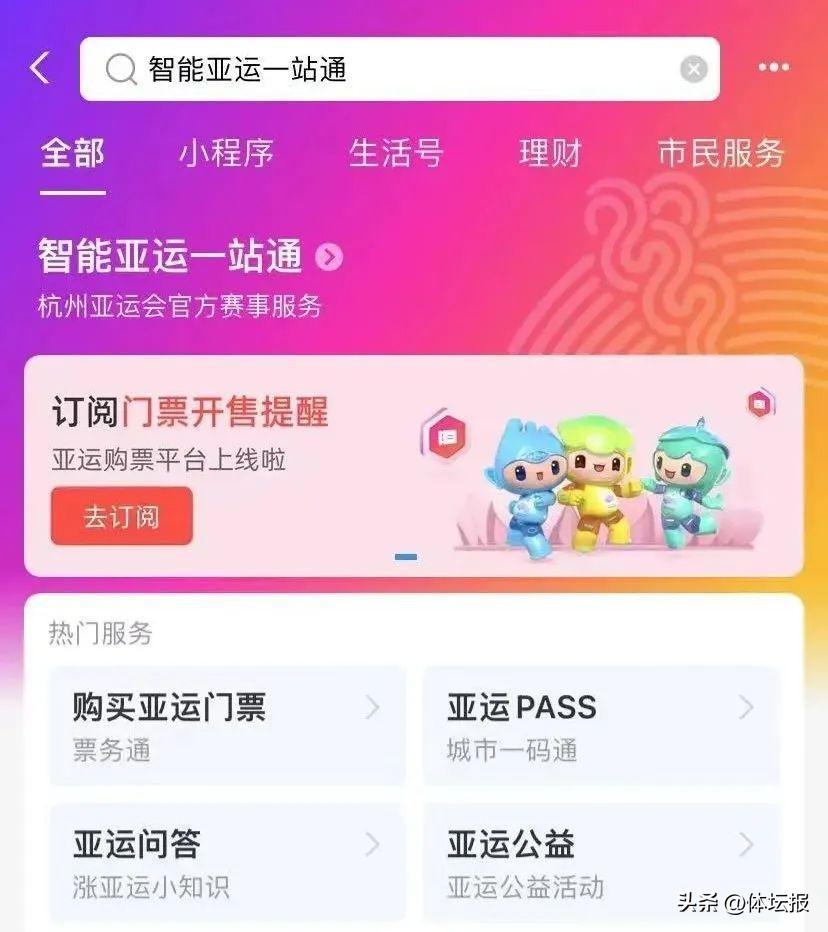Image resolution: width=828 pixels, height=932 pixels.
Task: Open 亚运PASS 城市一码通
Action: coord(601,725)
